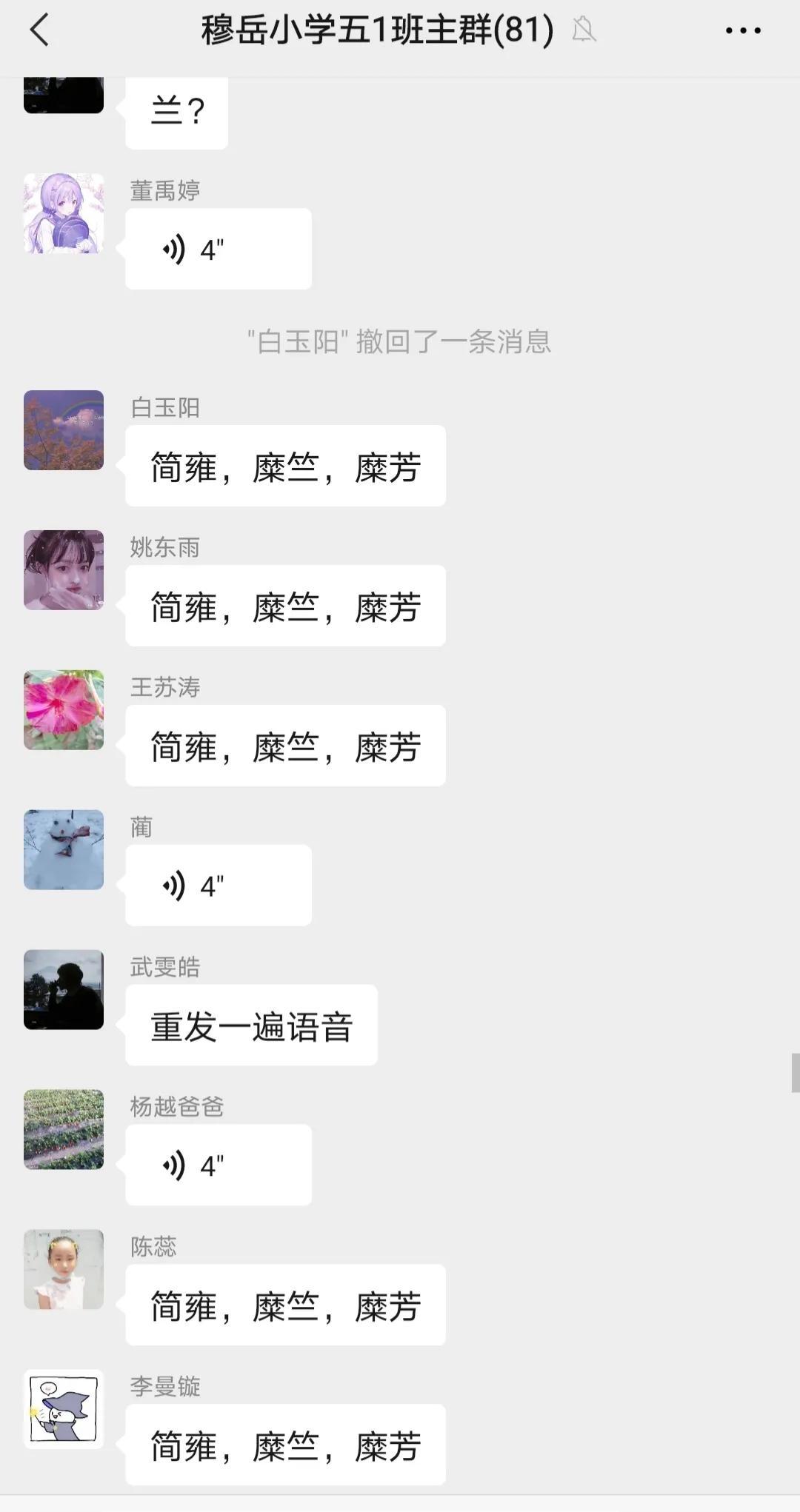The width and height of the screenshot is (800, 1512).
Task: Open 董禹婷's anime avatar
Action: point(64,214)
